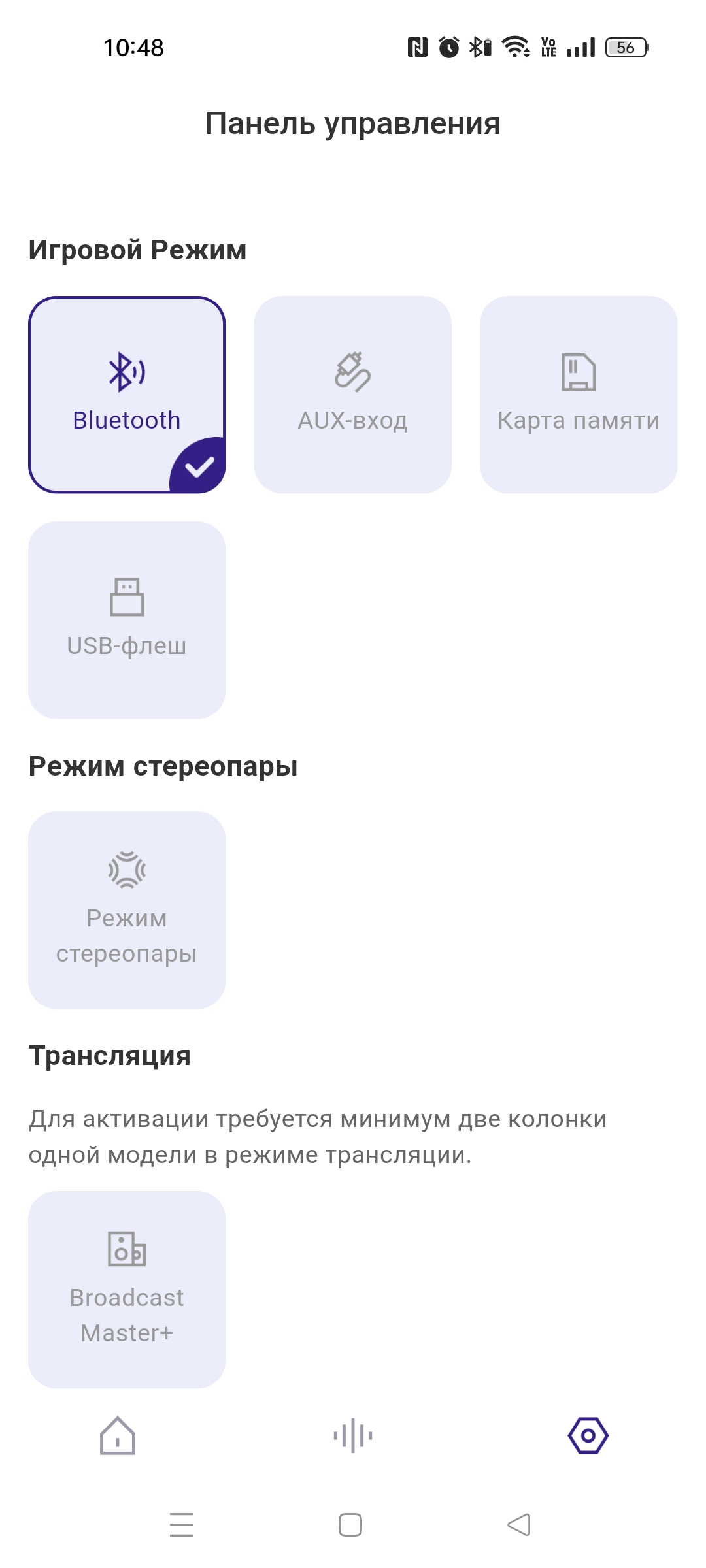The height and width of the screenshot is (1568, 706).
Task: Select the USB-флеш source tile
Action: pyautogui.click(x=127, y=619)
